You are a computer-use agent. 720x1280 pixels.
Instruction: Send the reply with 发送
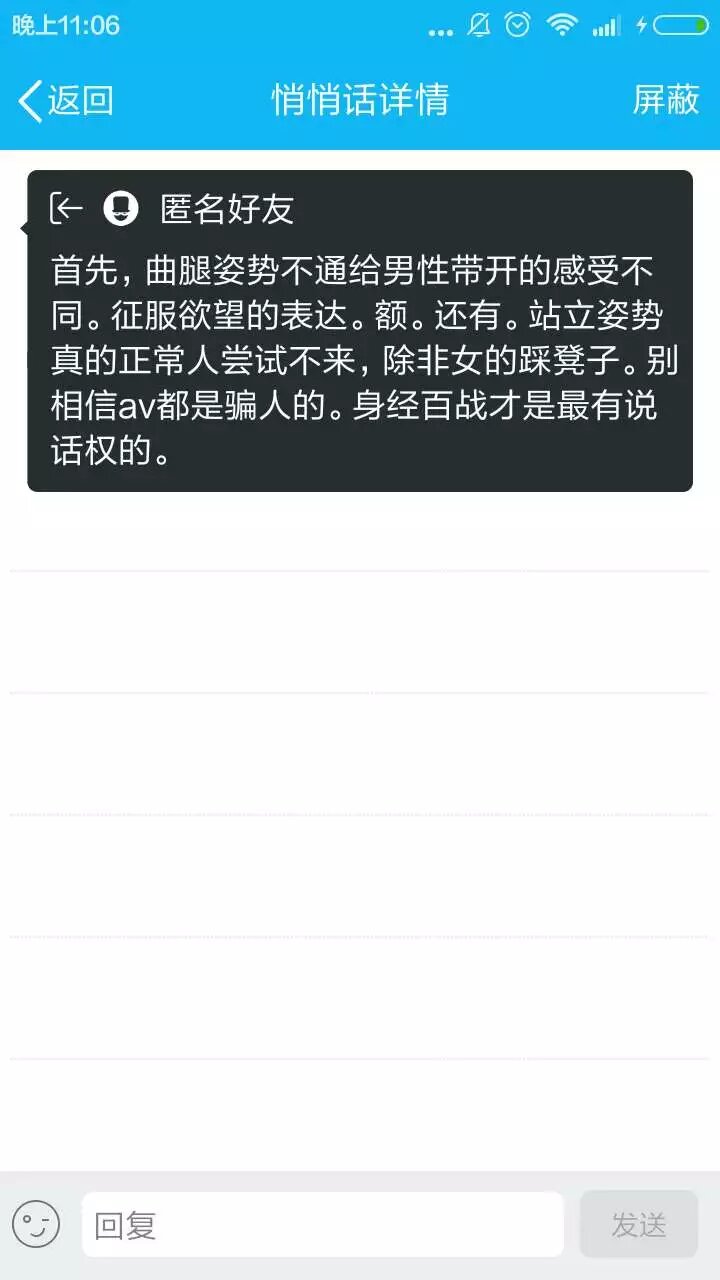click(638, 1224)
